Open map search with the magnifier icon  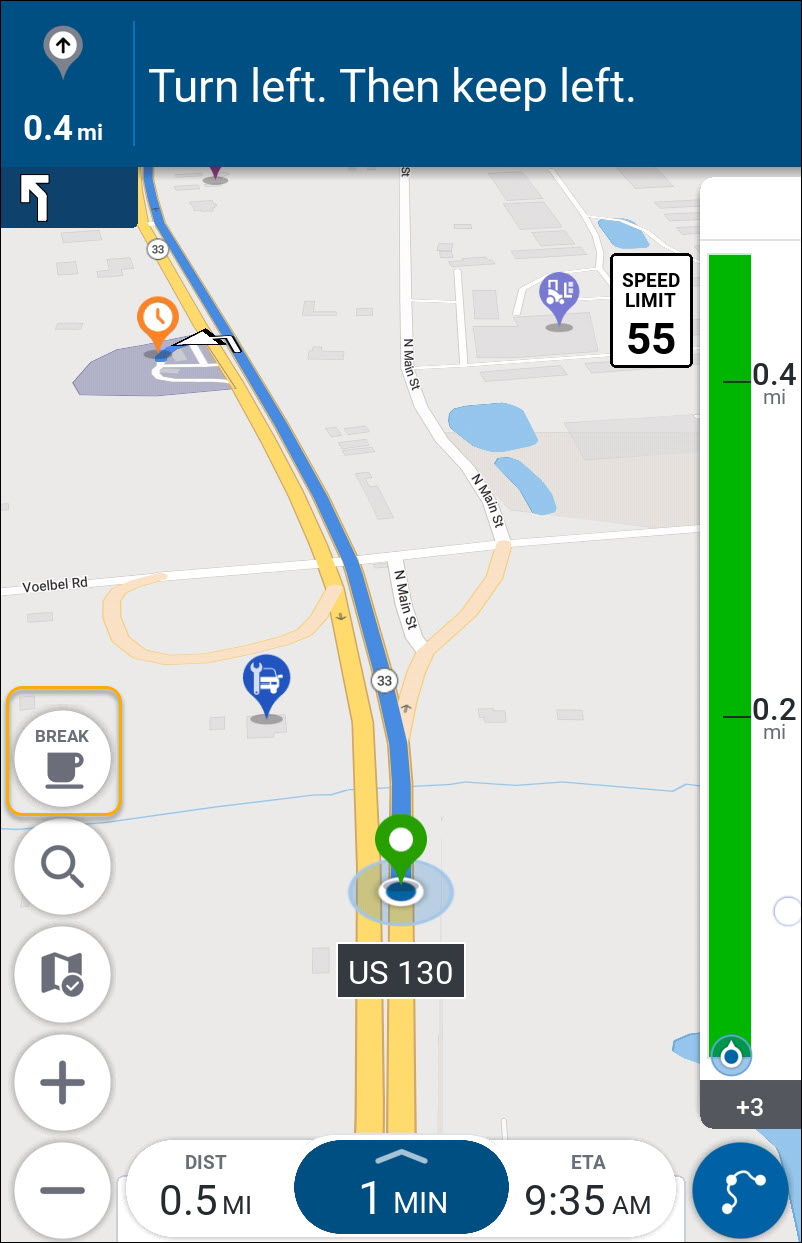click(62, 868)
